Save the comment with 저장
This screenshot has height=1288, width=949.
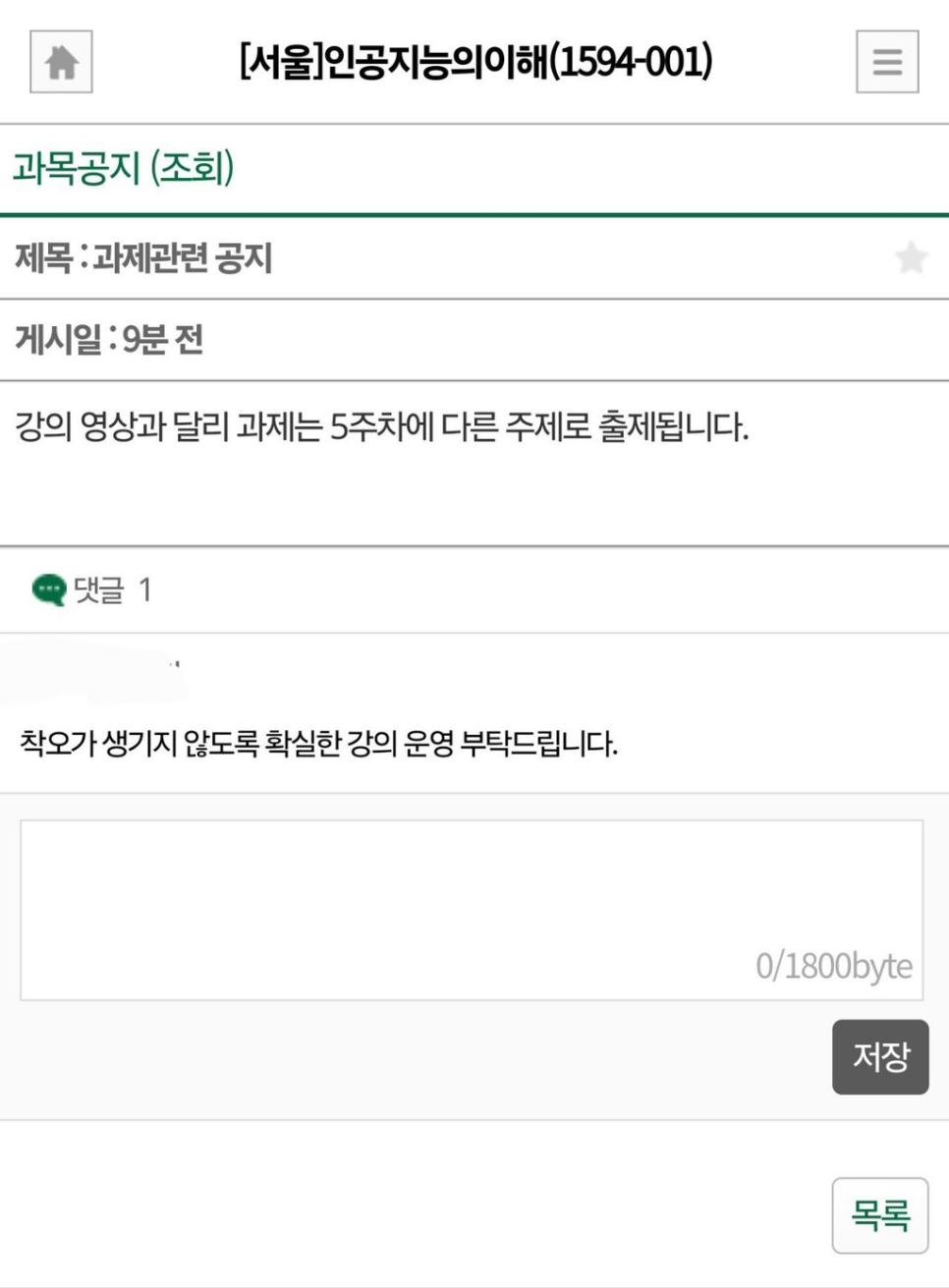[880, 1057]
